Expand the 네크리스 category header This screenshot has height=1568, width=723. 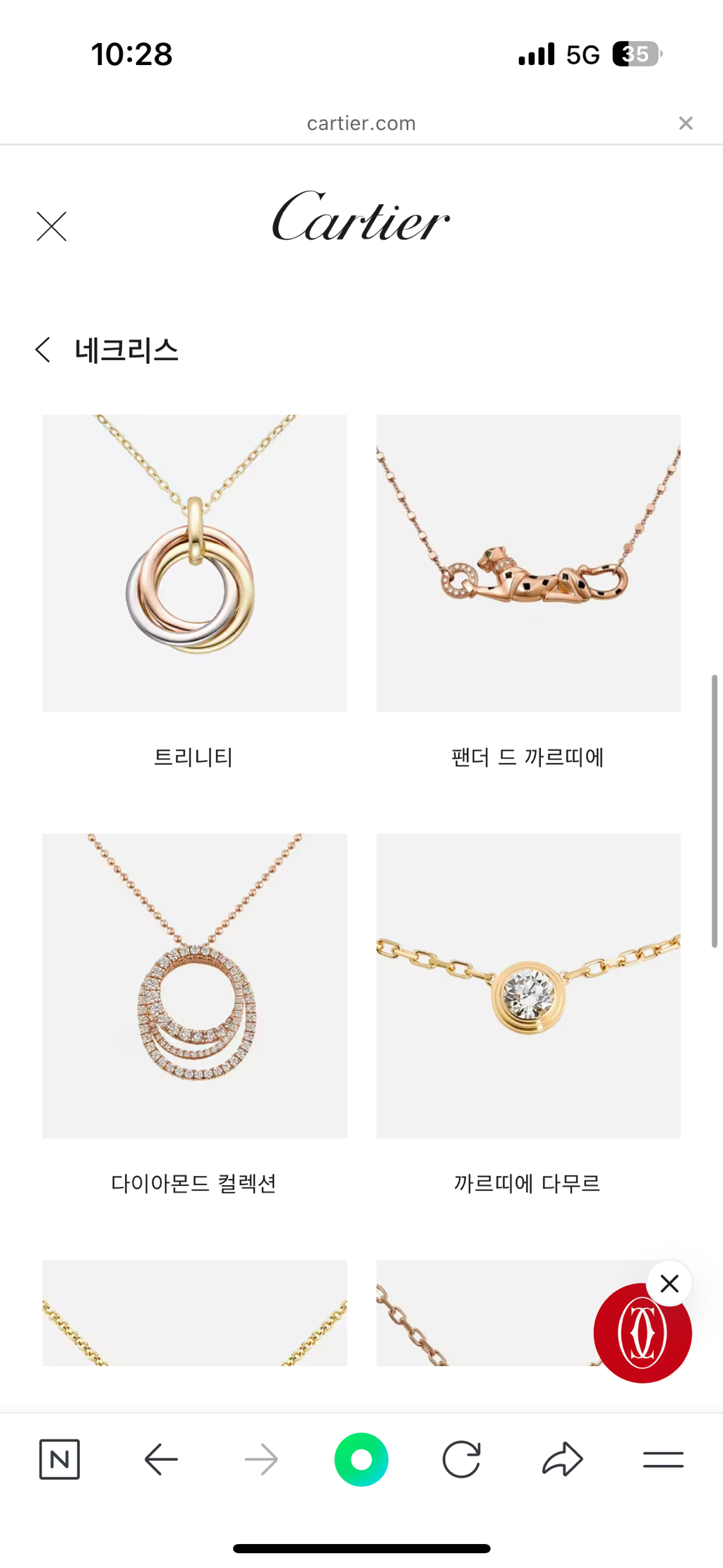pyautogui.click(x=127, y=350)
